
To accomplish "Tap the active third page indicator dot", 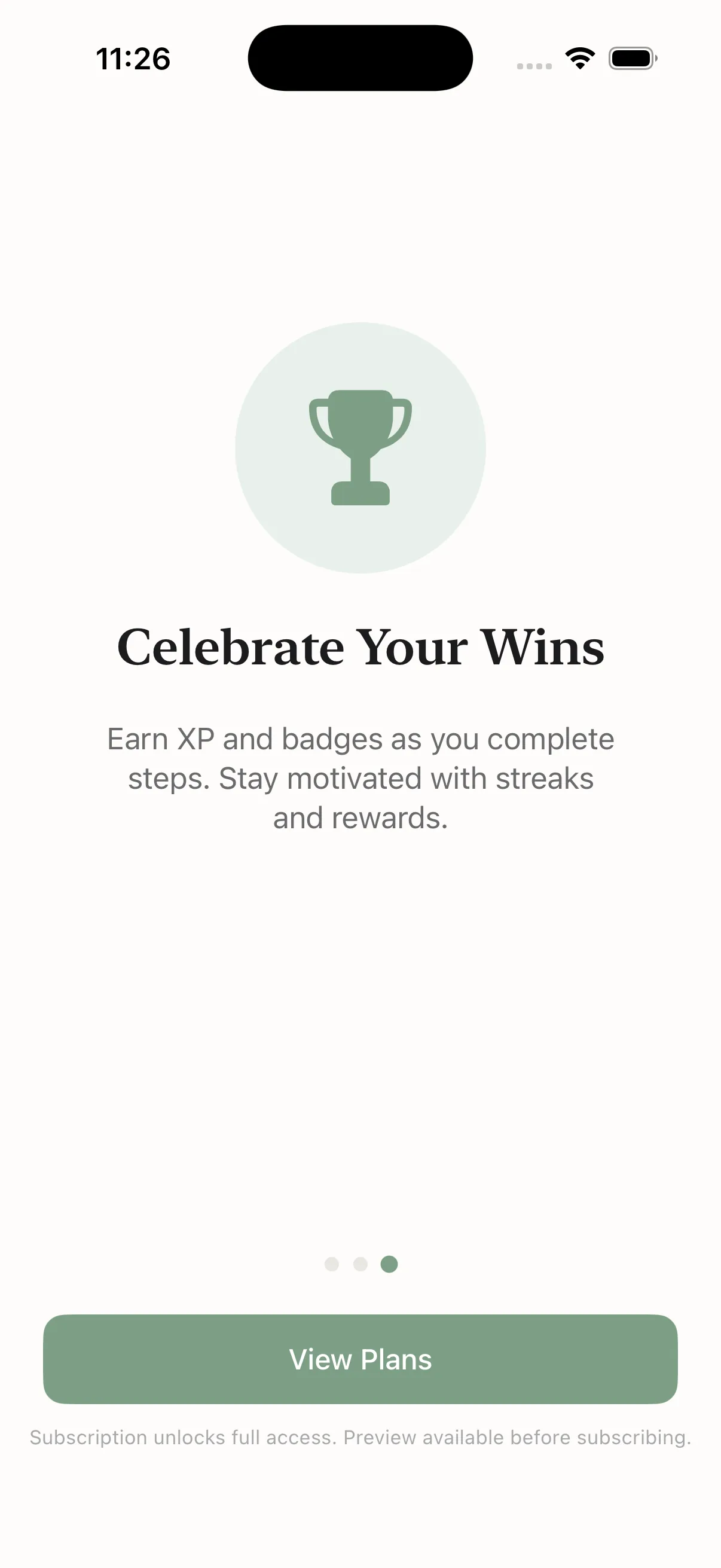I will click(388, 1264).
